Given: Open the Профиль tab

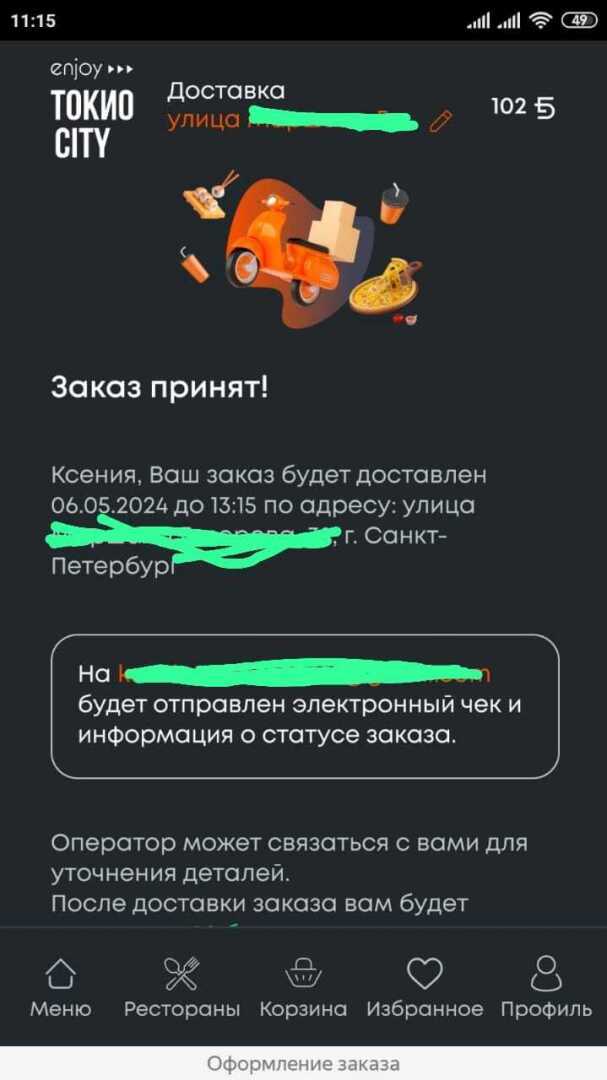Looking at the screenshot, I should tap(546, 986).
